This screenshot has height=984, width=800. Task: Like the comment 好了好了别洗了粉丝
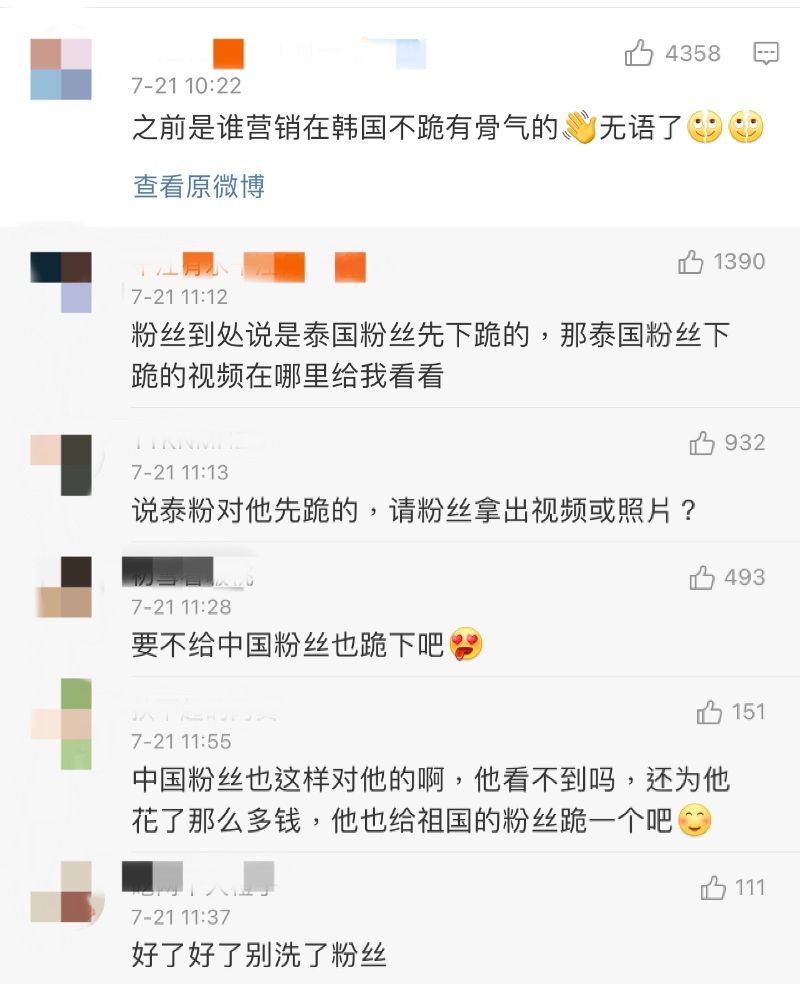click(x=713, y=888)
